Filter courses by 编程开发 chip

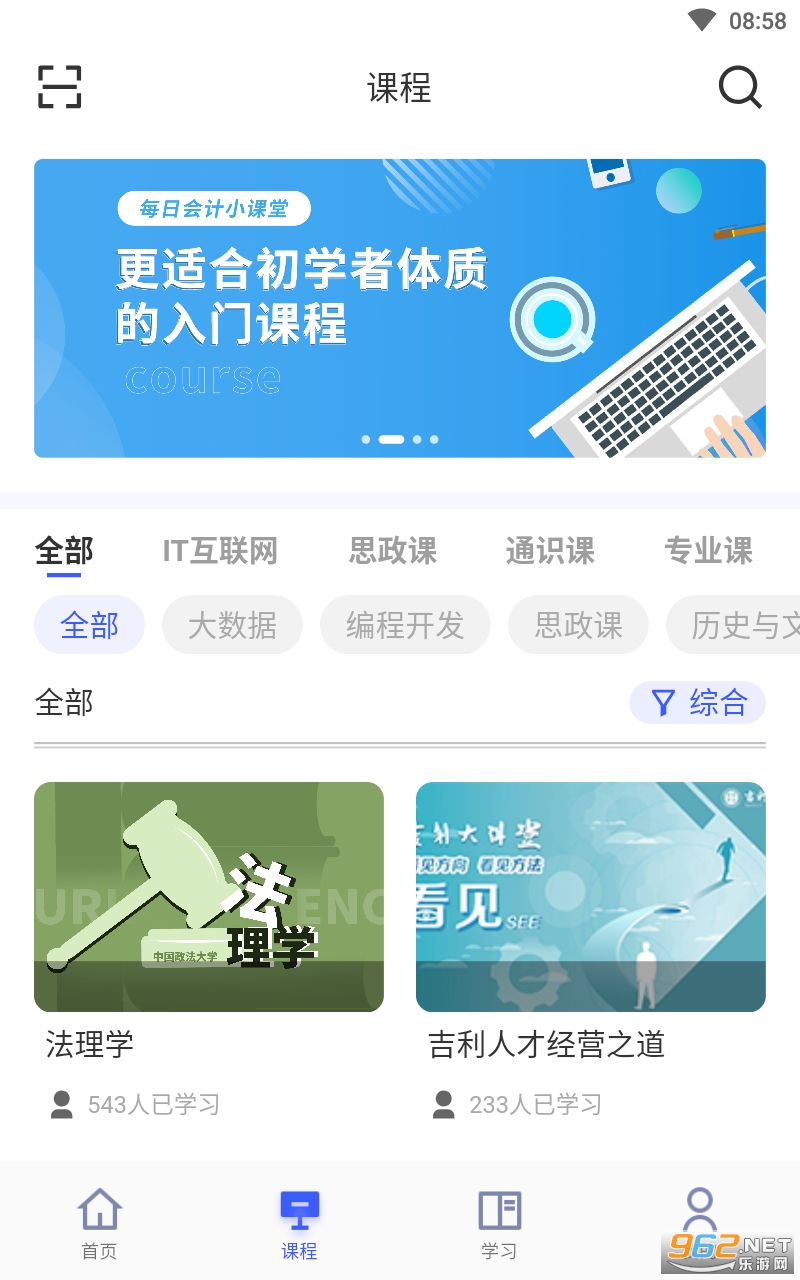(x=405, y=626)
